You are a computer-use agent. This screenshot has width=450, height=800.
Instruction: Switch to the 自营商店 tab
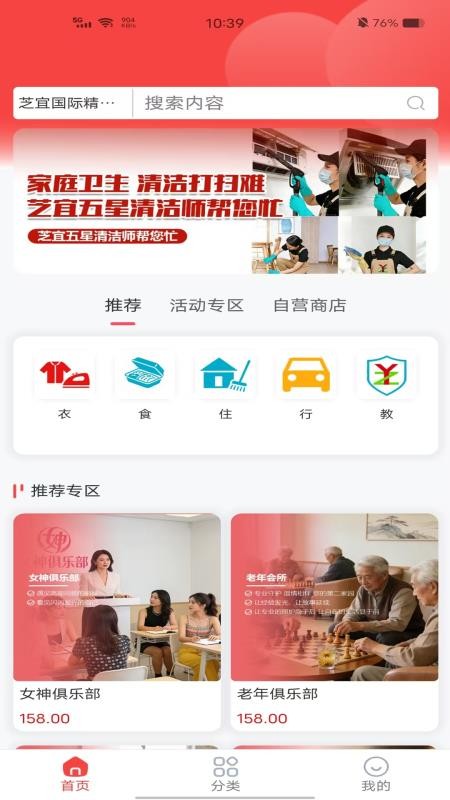tap(310, 306)
